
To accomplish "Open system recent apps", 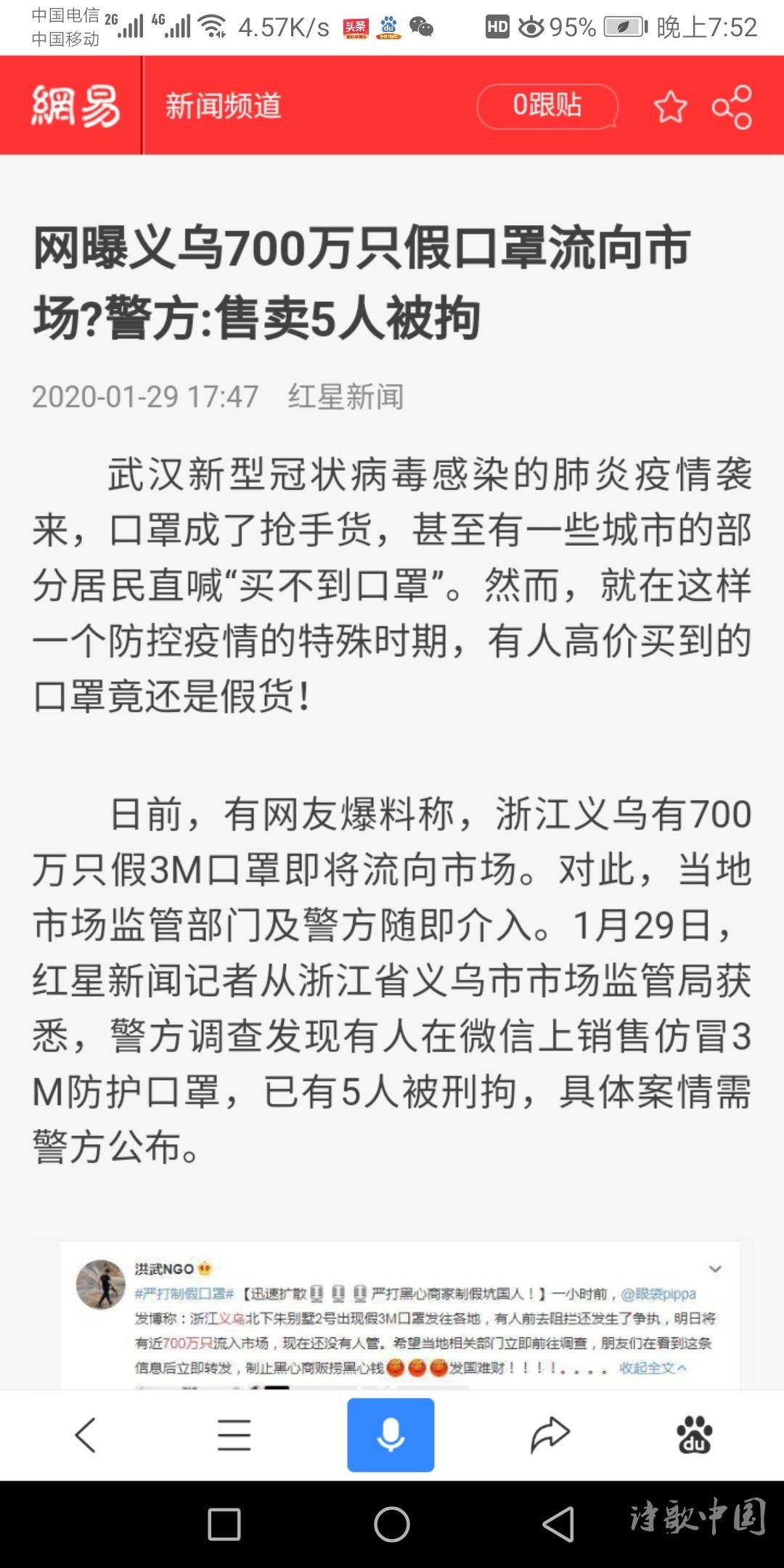I will point(224,1524).
